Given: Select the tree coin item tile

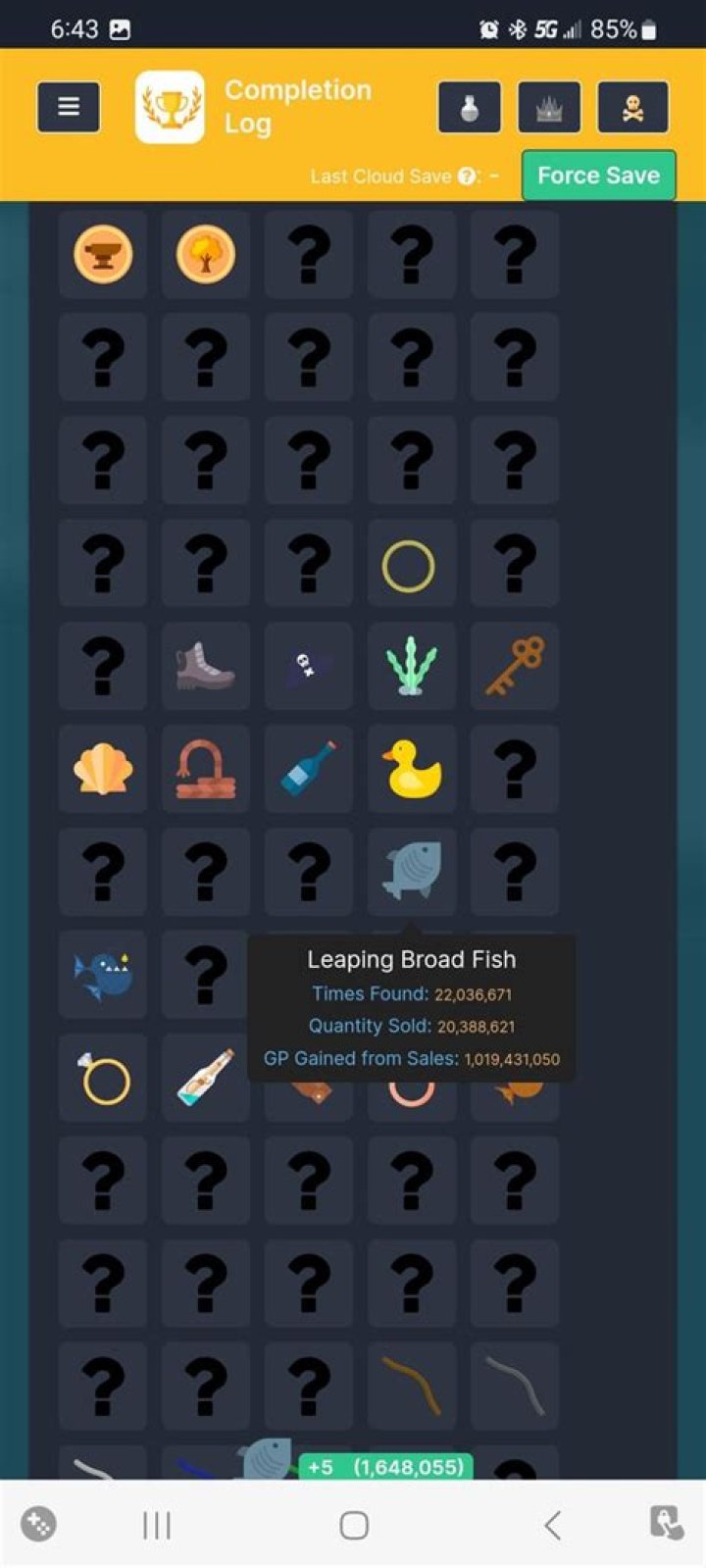Looking at the screenshot, I should click(x=206, y=254).
